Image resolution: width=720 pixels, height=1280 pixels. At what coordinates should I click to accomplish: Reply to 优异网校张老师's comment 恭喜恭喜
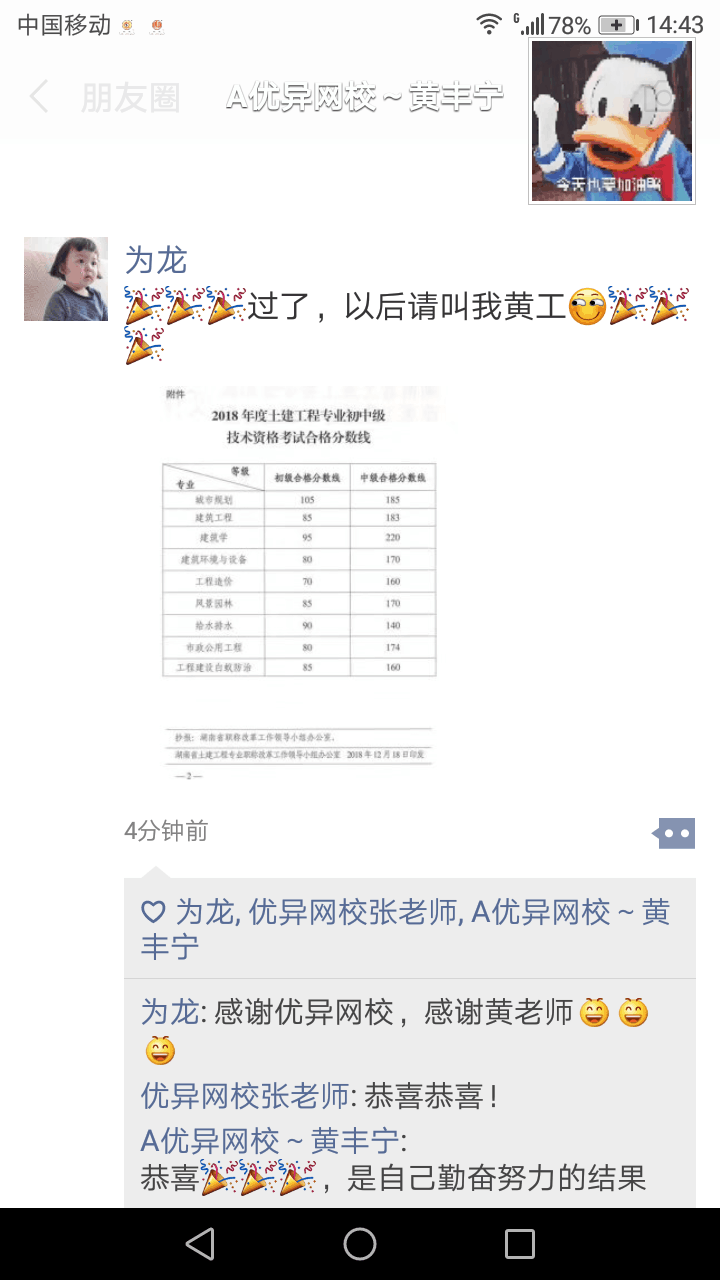point(430,1096)
